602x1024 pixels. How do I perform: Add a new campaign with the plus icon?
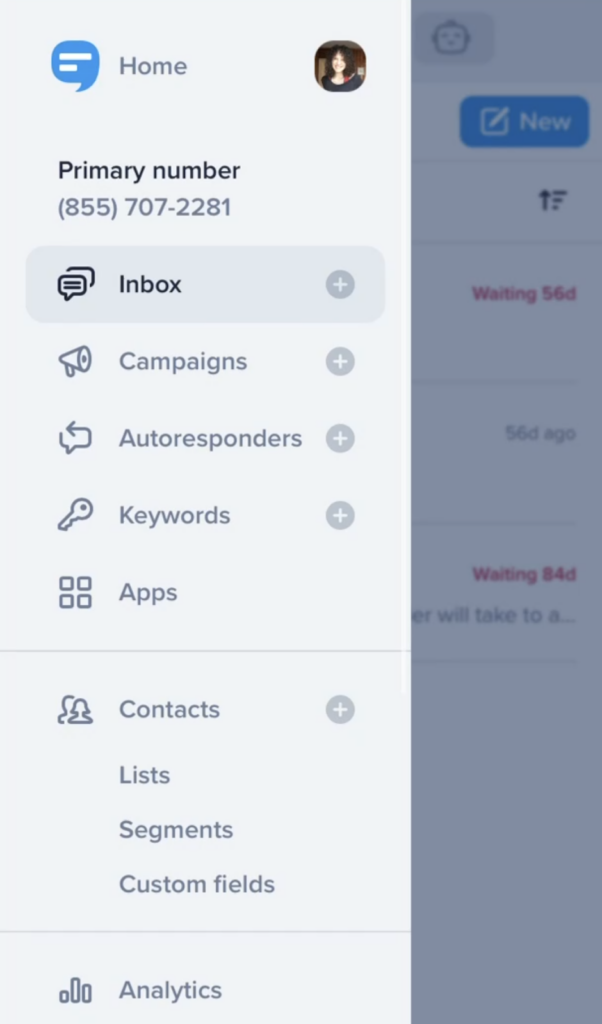[x=340, y=362]
